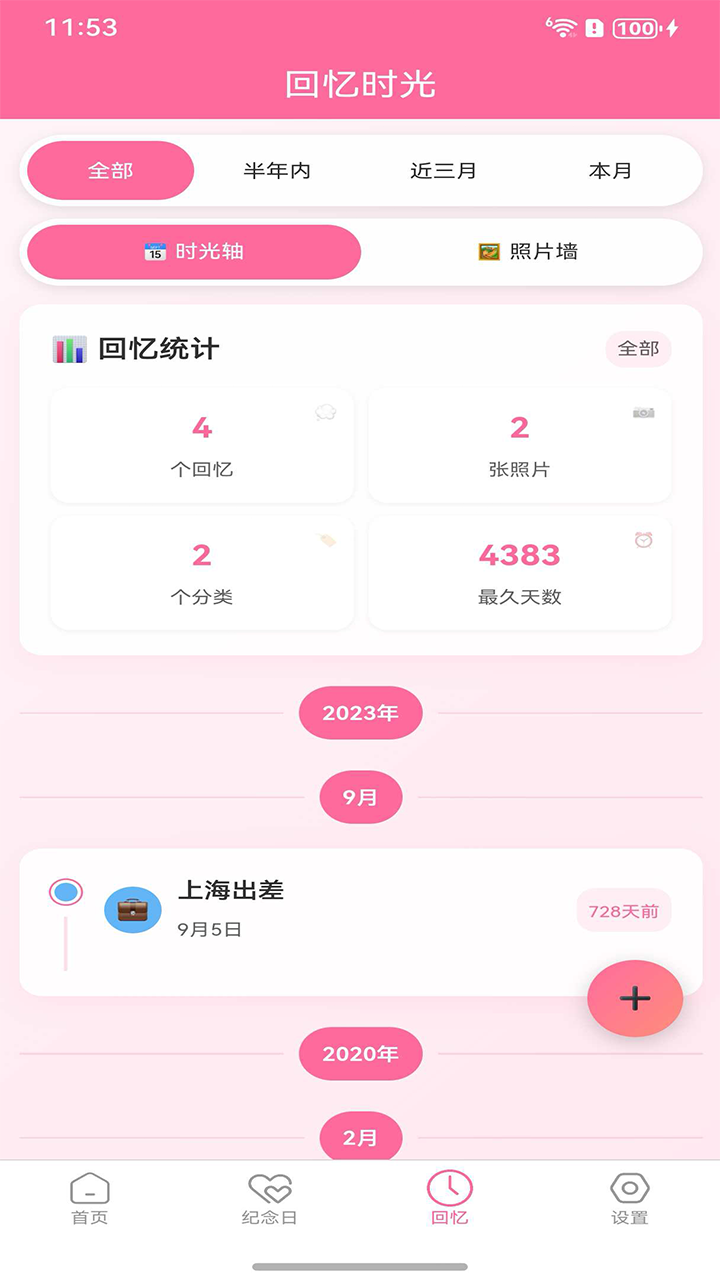The image size is (720, 1280).
Task: Show memories from 近三月
Action: [443, 171]
